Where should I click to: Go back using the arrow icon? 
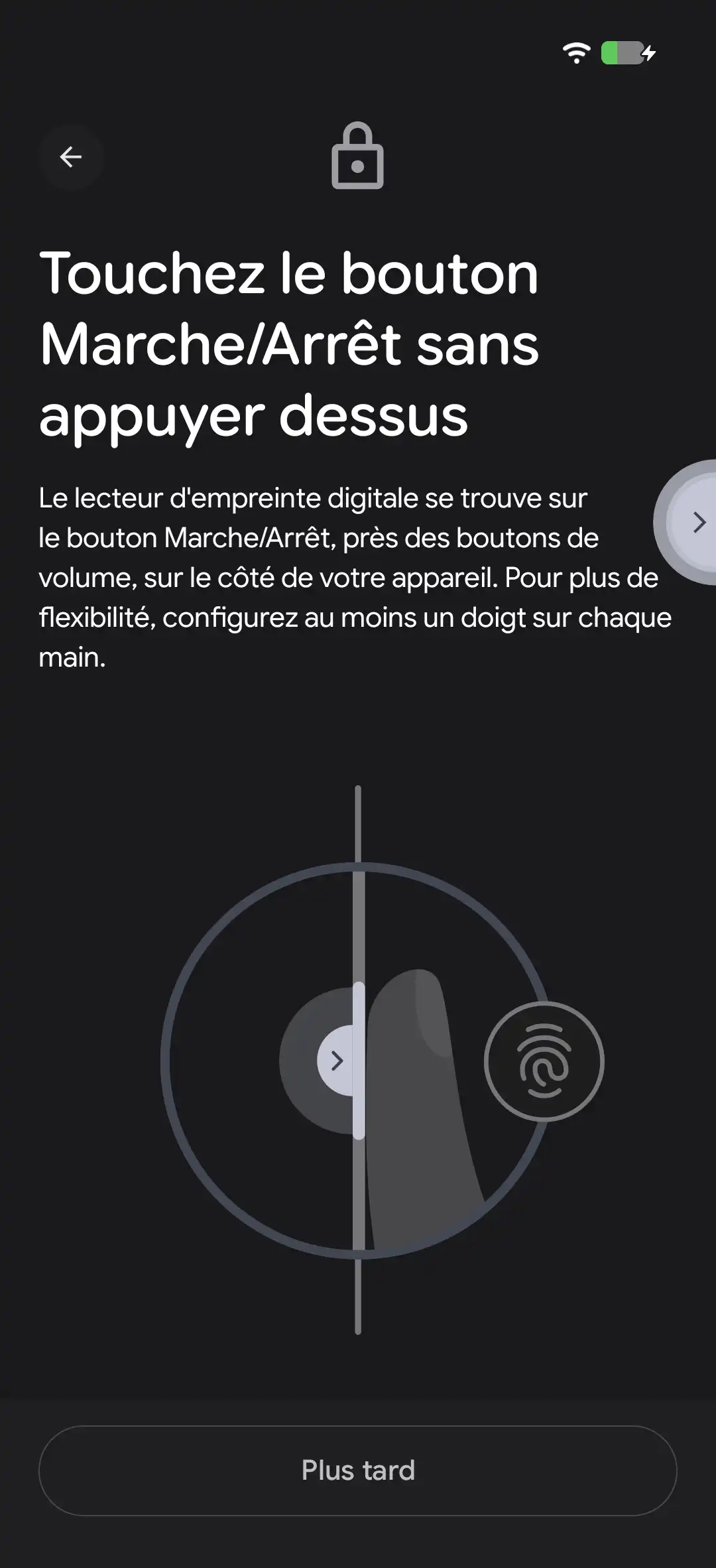click(x=70, y=157)
